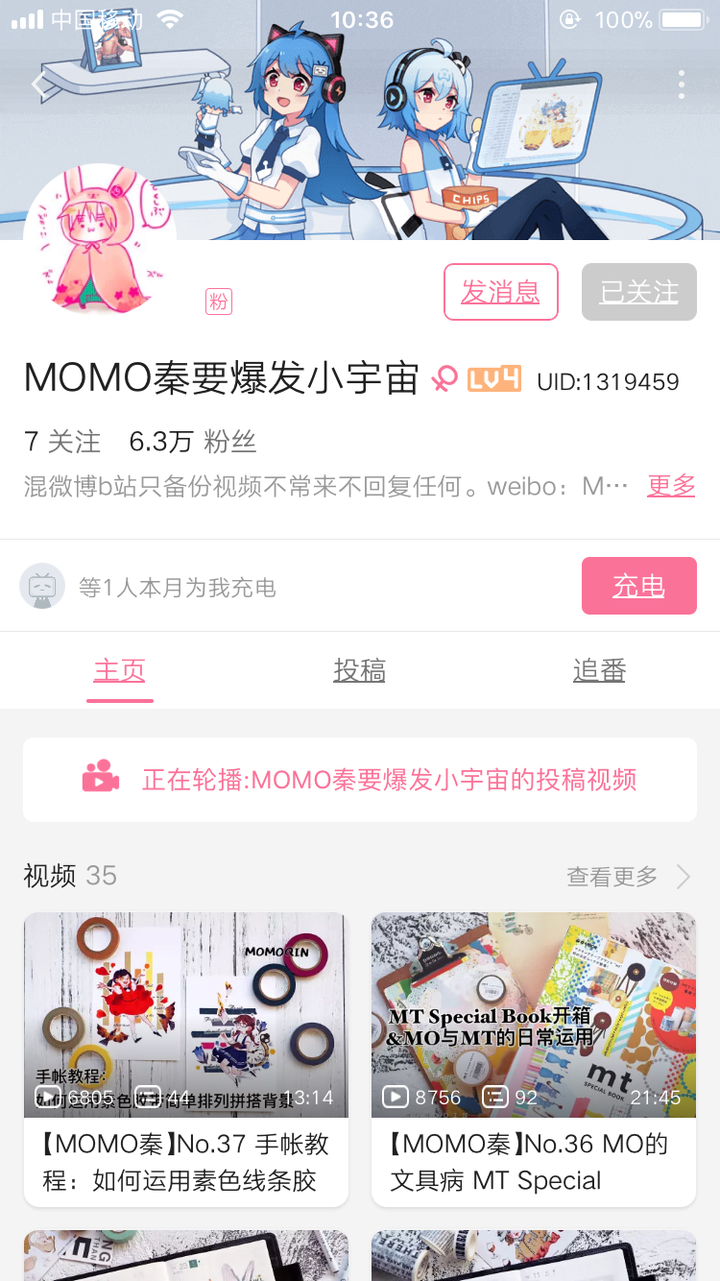The height and width of the screenshot is (1281, 720).
Task: Tap the 充电 button
Action: tap(638, 586)
